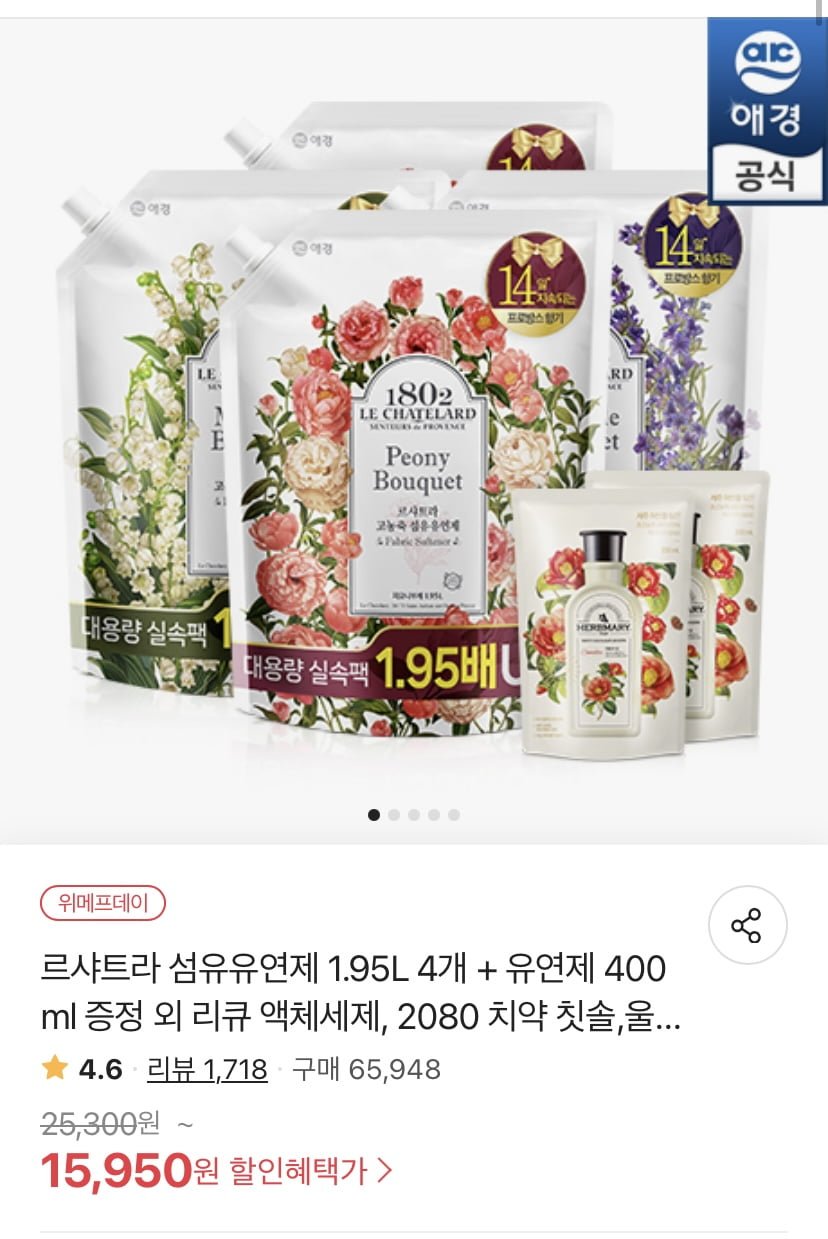This screenshot has width=828, height=1239.
Task: Open 할인혜택가 discount details
Action: [x=310, y=1170]
